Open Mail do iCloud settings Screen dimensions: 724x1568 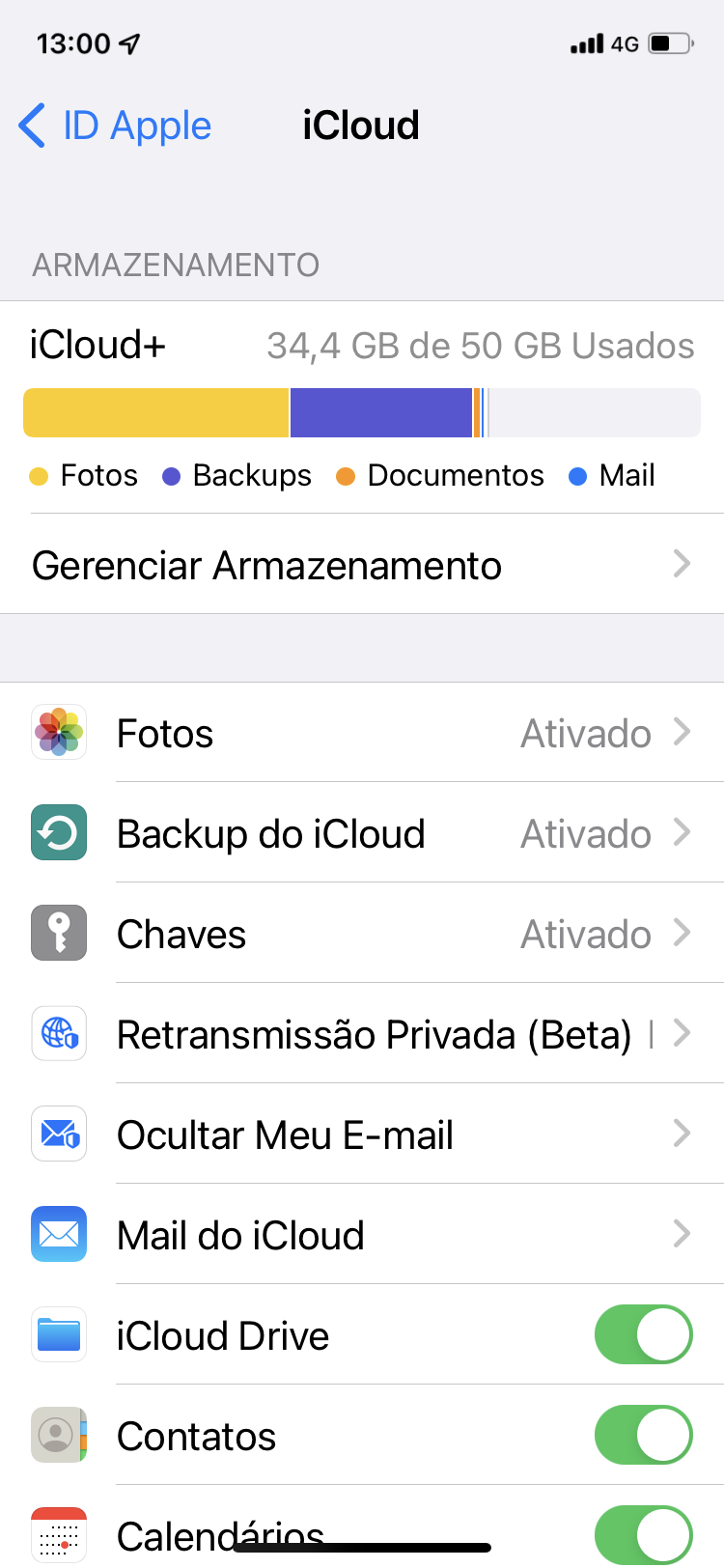(362, 1236)
